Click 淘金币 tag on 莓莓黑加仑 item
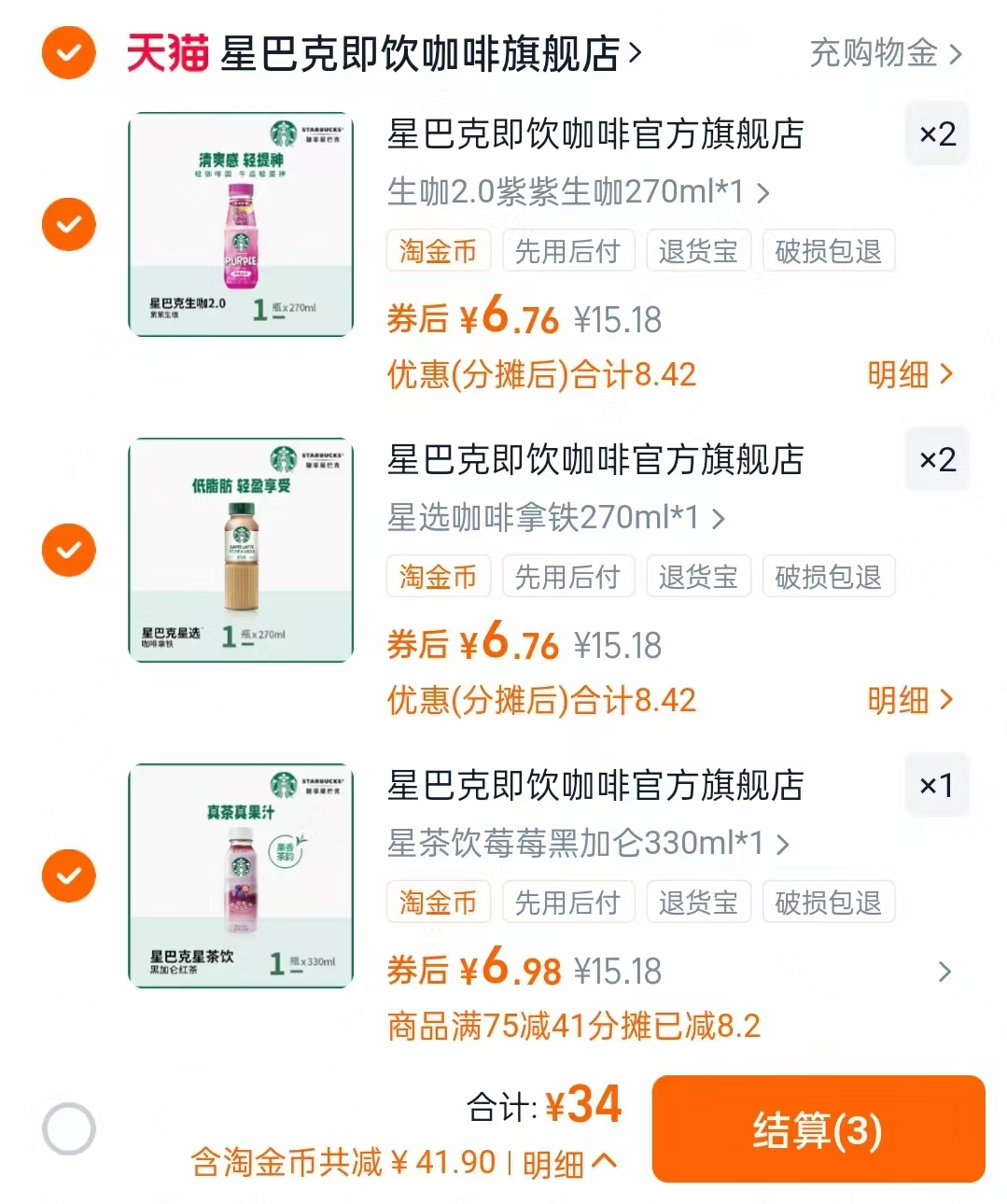Viewport: 1007px width, 1204px height. pyautogui.click(x=438, y=902)
